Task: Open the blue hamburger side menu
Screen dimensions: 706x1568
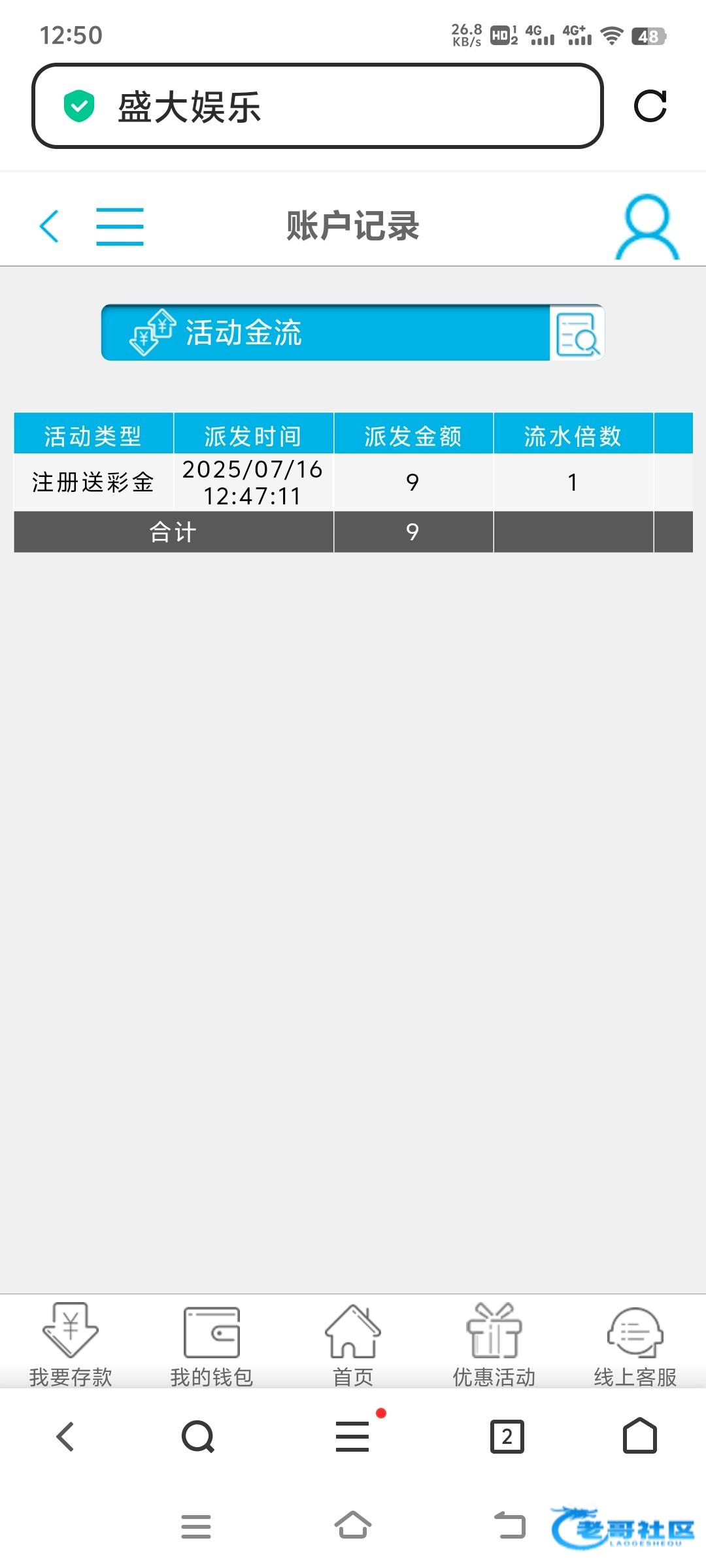Action: point(120,226)
